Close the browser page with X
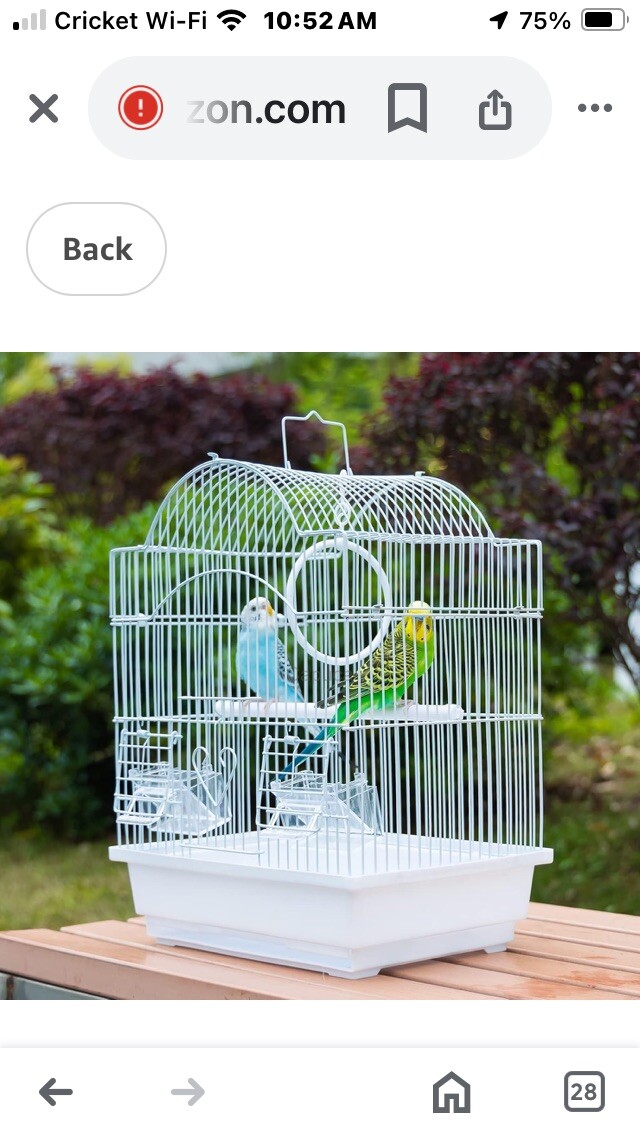The height and width of the screenshot is (1136, 640). 43,109
